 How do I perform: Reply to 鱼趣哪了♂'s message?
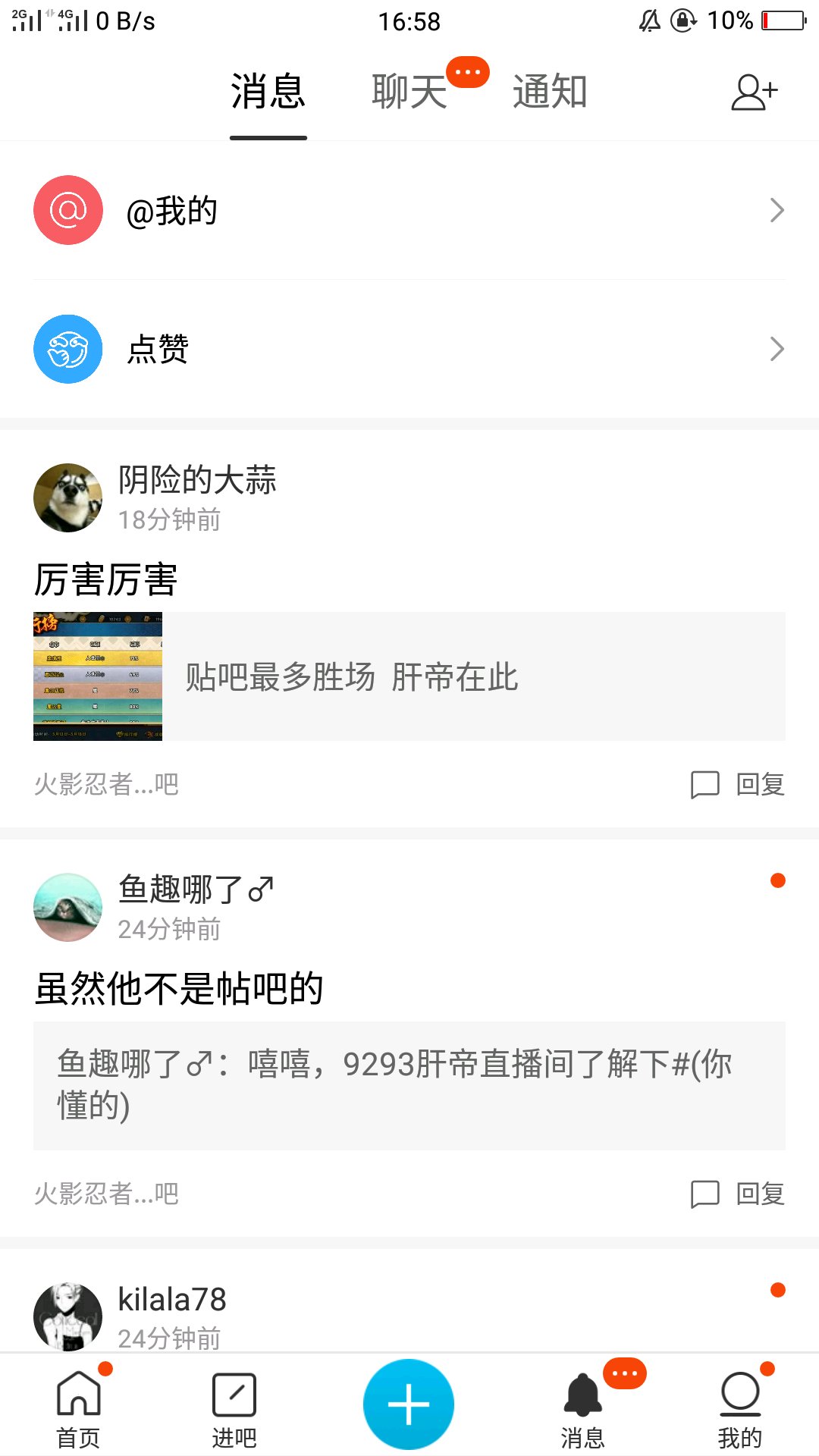(x=738, y=1194)
